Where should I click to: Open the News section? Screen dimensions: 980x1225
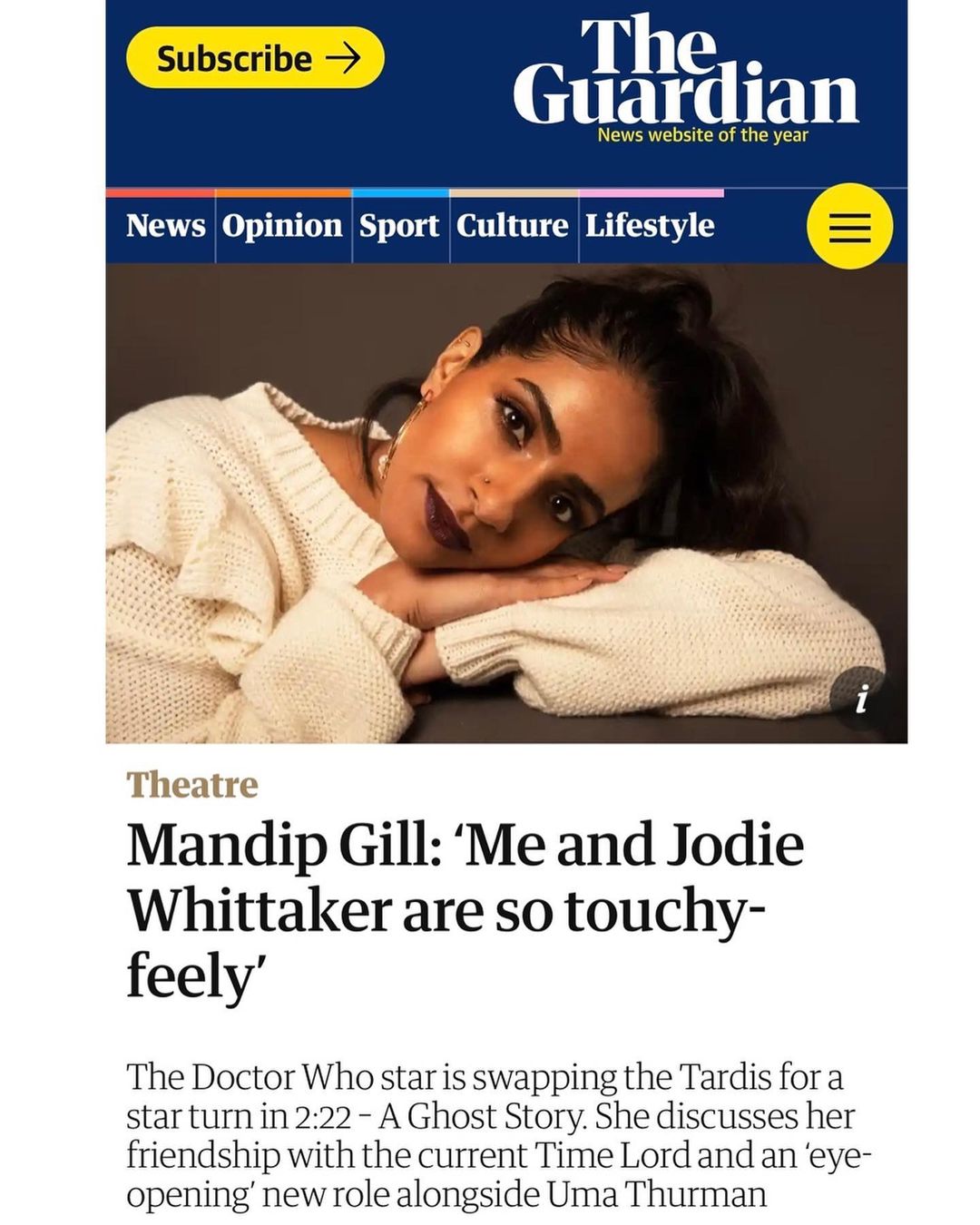coord(165,225)
